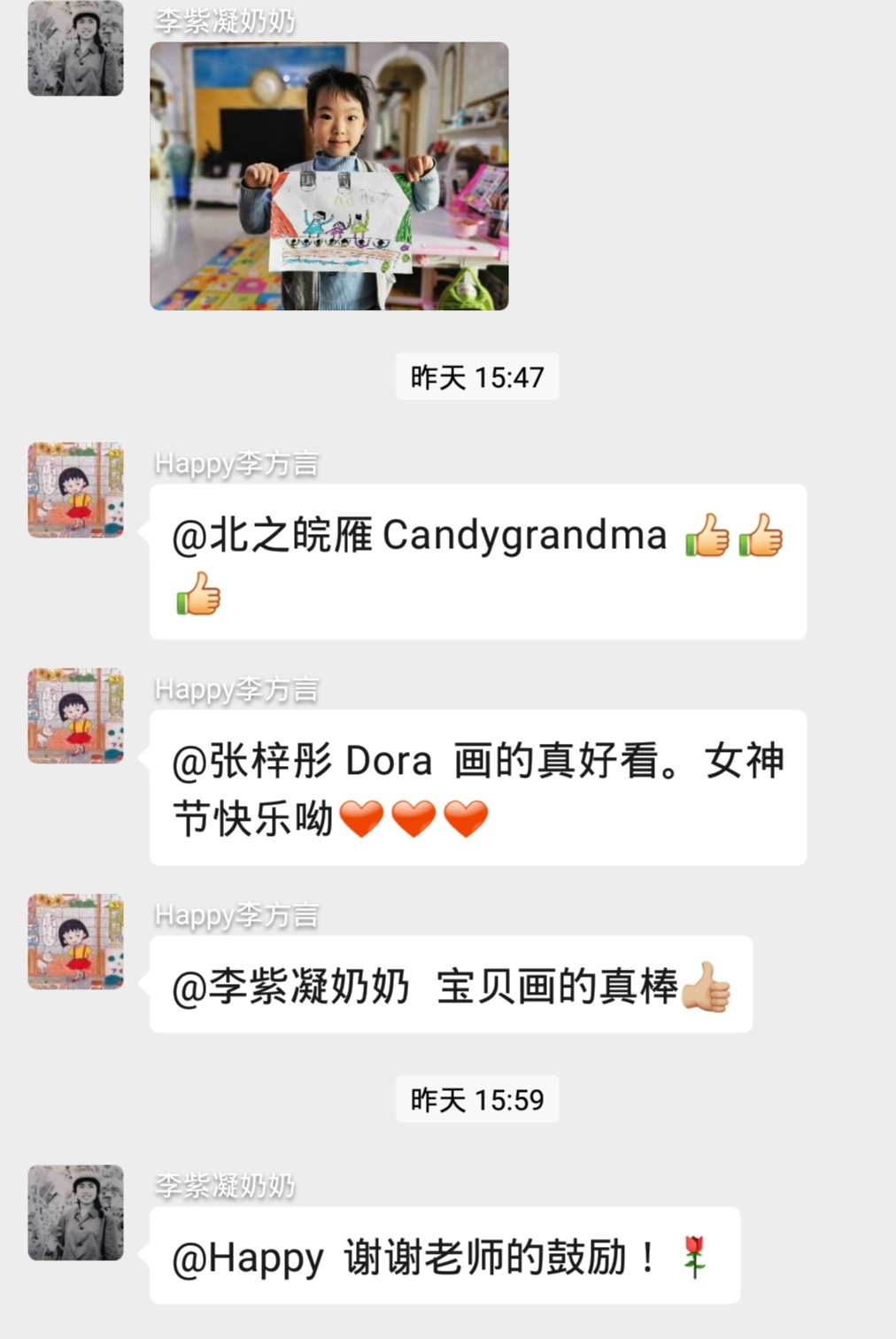The width and height of the screenshot is (896, 1339).
Task: View Happy李方言's profile from the 女神节快乐 message
Action: [x=76, y=716]
